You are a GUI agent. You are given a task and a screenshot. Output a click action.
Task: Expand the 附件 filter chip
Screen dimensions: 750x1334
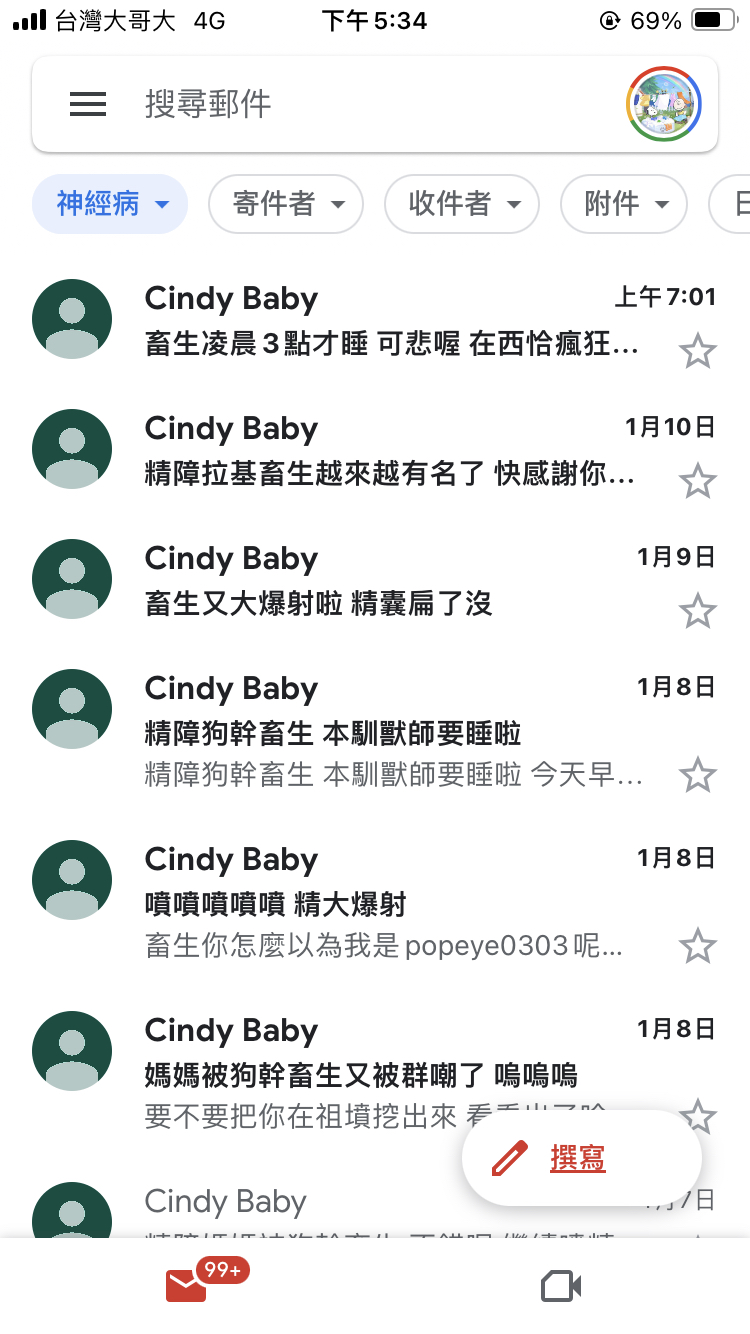point(624,204)
